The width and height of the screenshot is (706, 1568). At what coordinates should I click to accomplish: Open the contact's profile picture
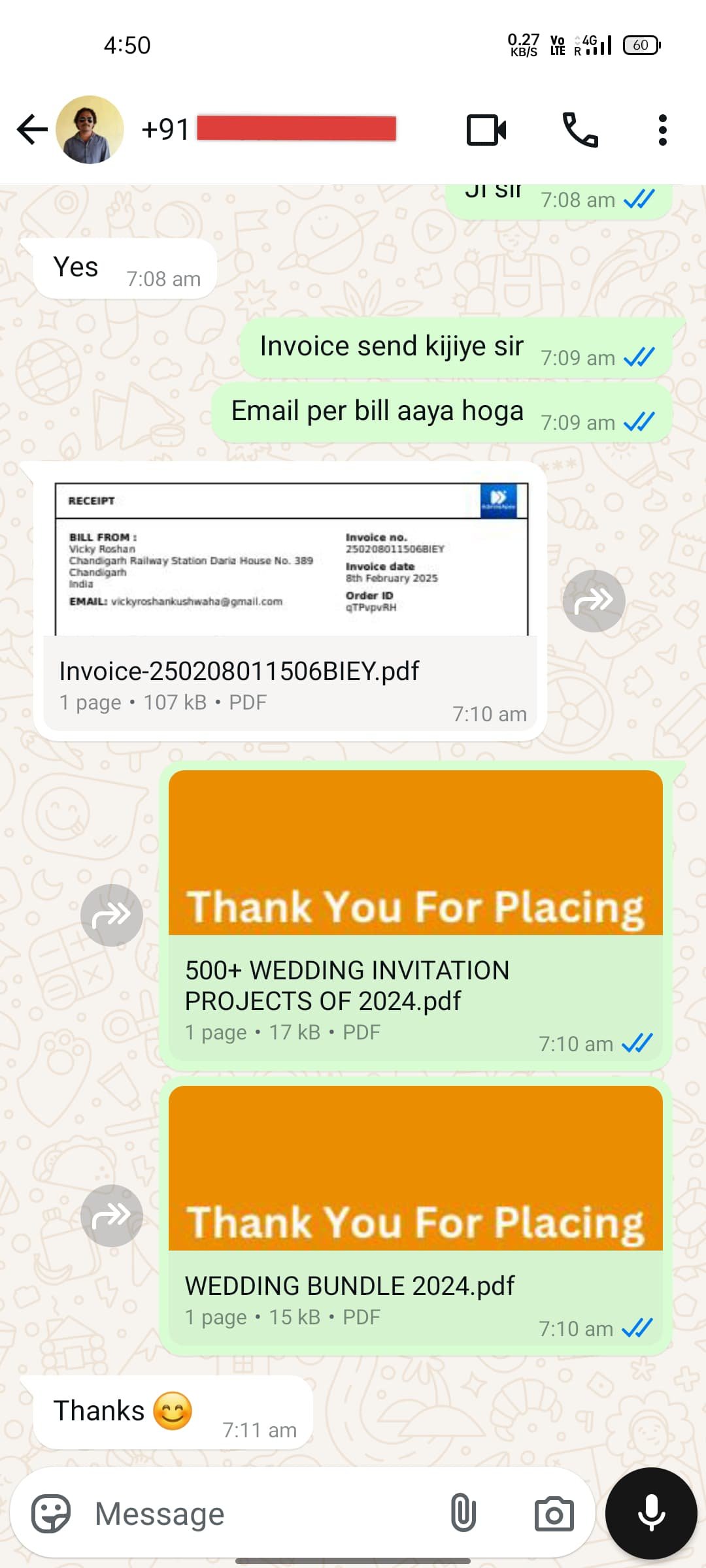click(90, 129)
